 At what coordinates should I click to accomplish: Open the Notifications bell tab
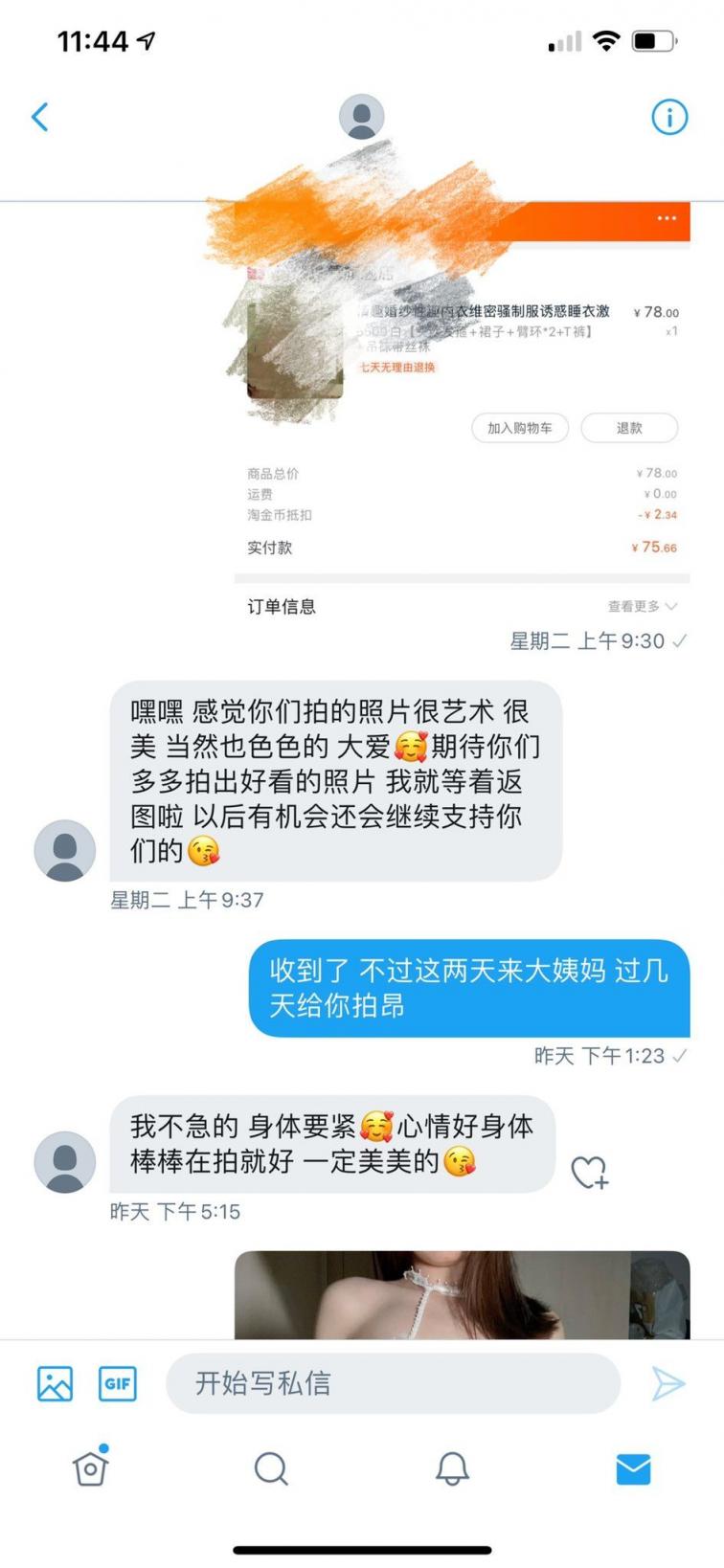452,1467
